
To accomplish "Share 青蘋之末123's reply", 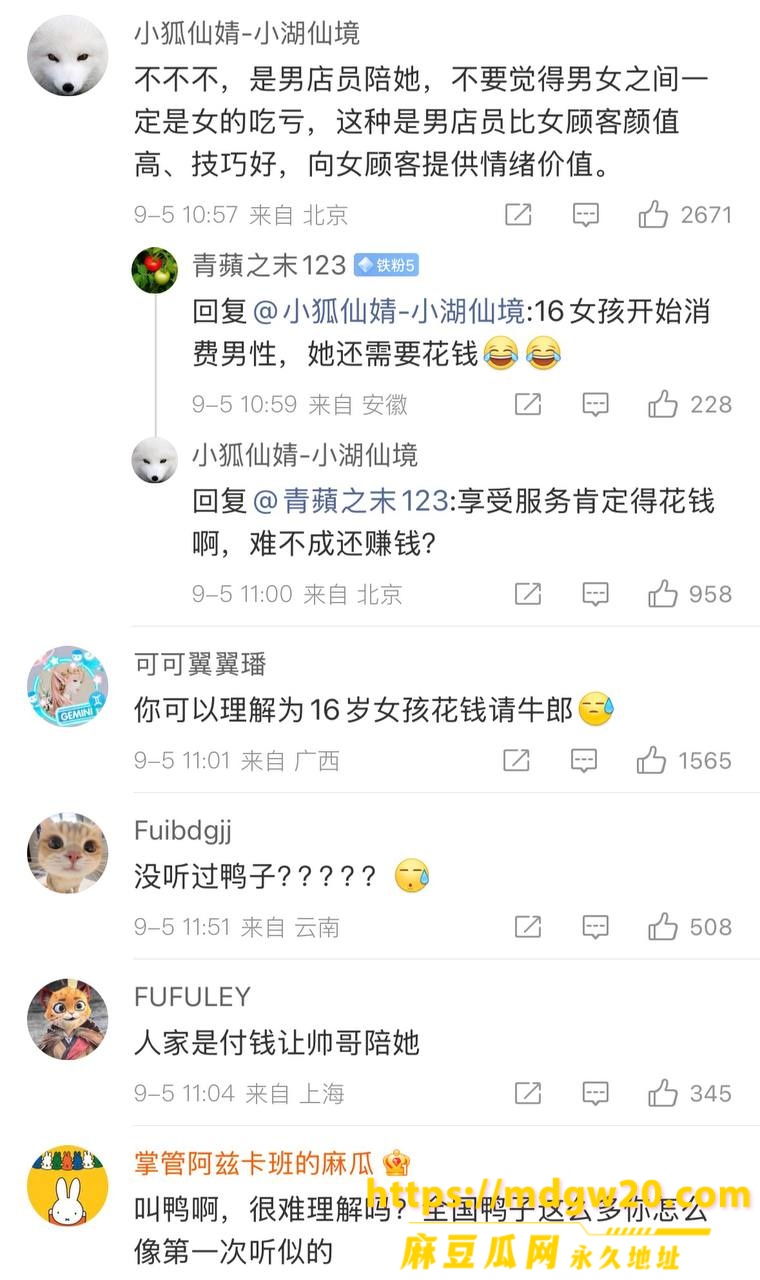I will click(x=528, y=404).
